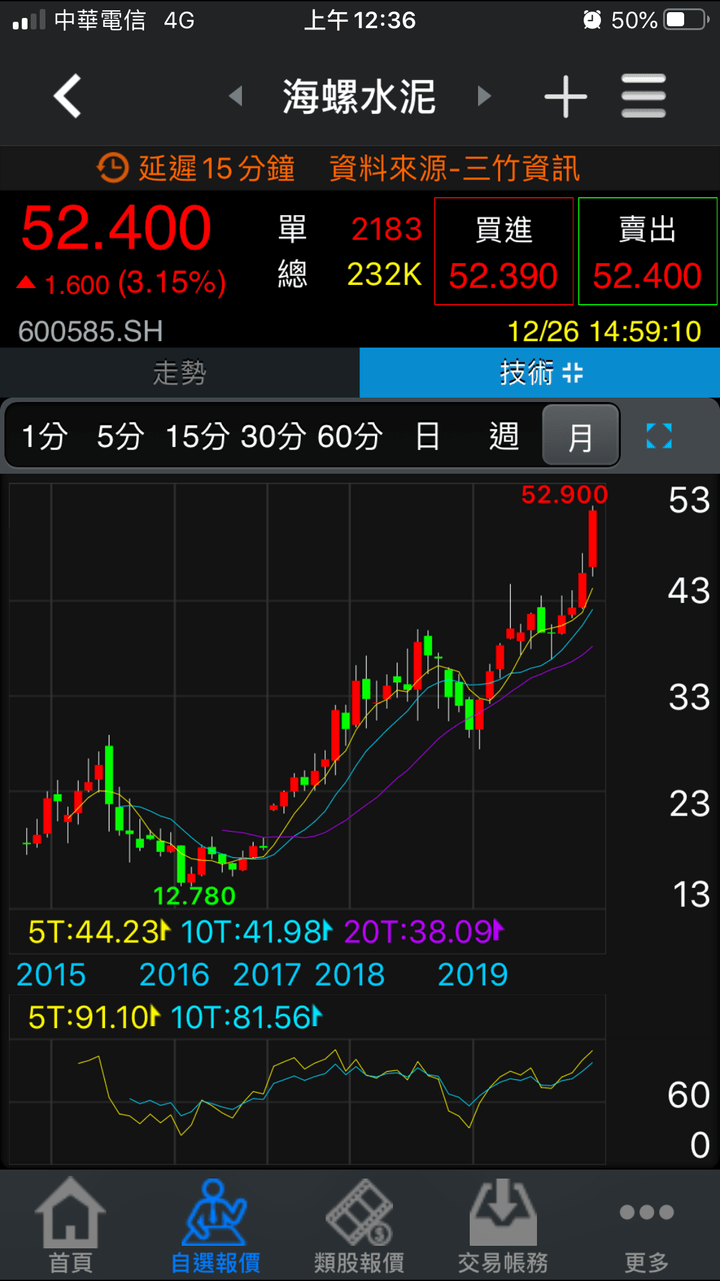
Task: Select the 技術 tab
Action: (x=540, y=373)
